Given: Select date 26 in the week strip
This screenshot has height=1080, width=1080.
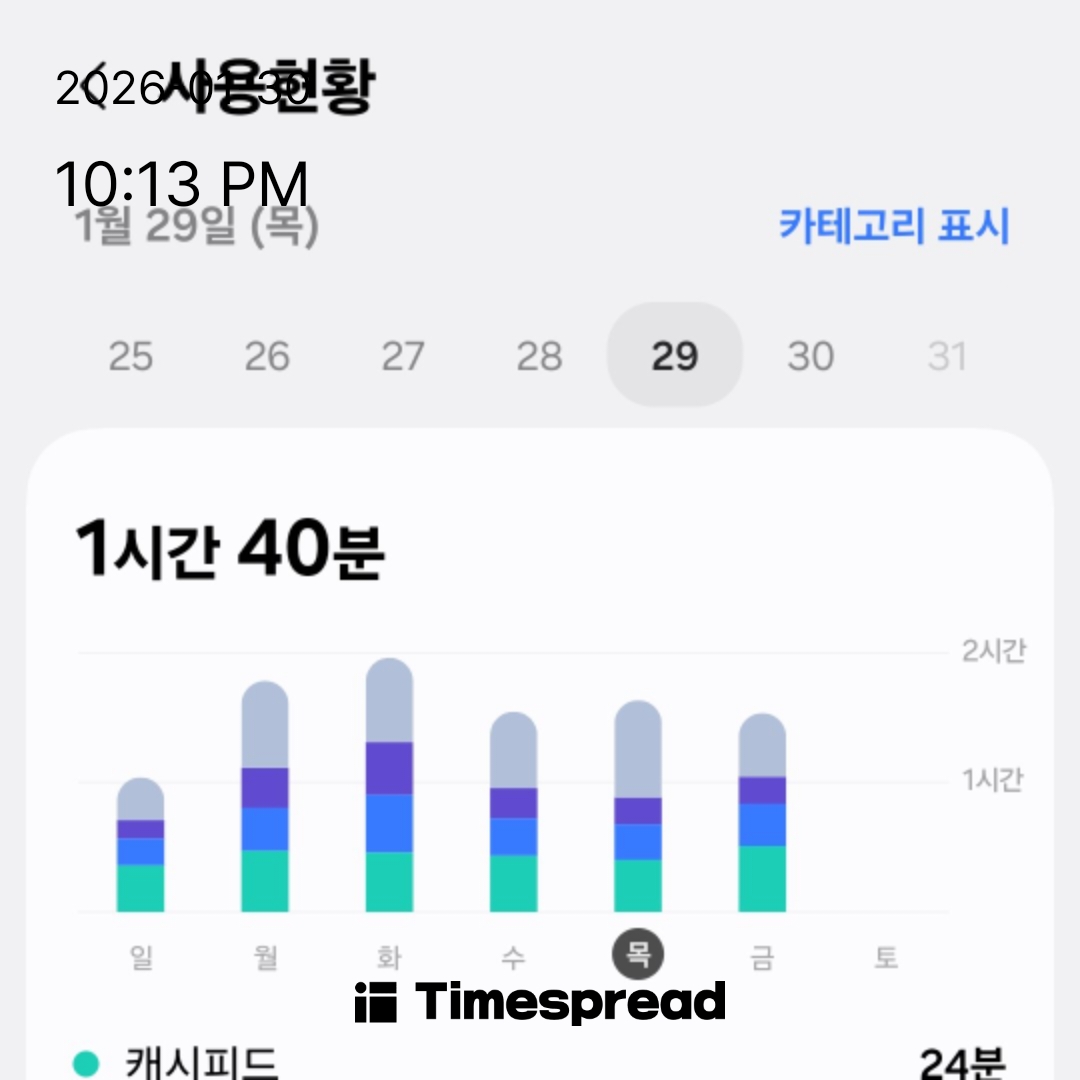Looking at the screenshot, I should pos(267,356).
